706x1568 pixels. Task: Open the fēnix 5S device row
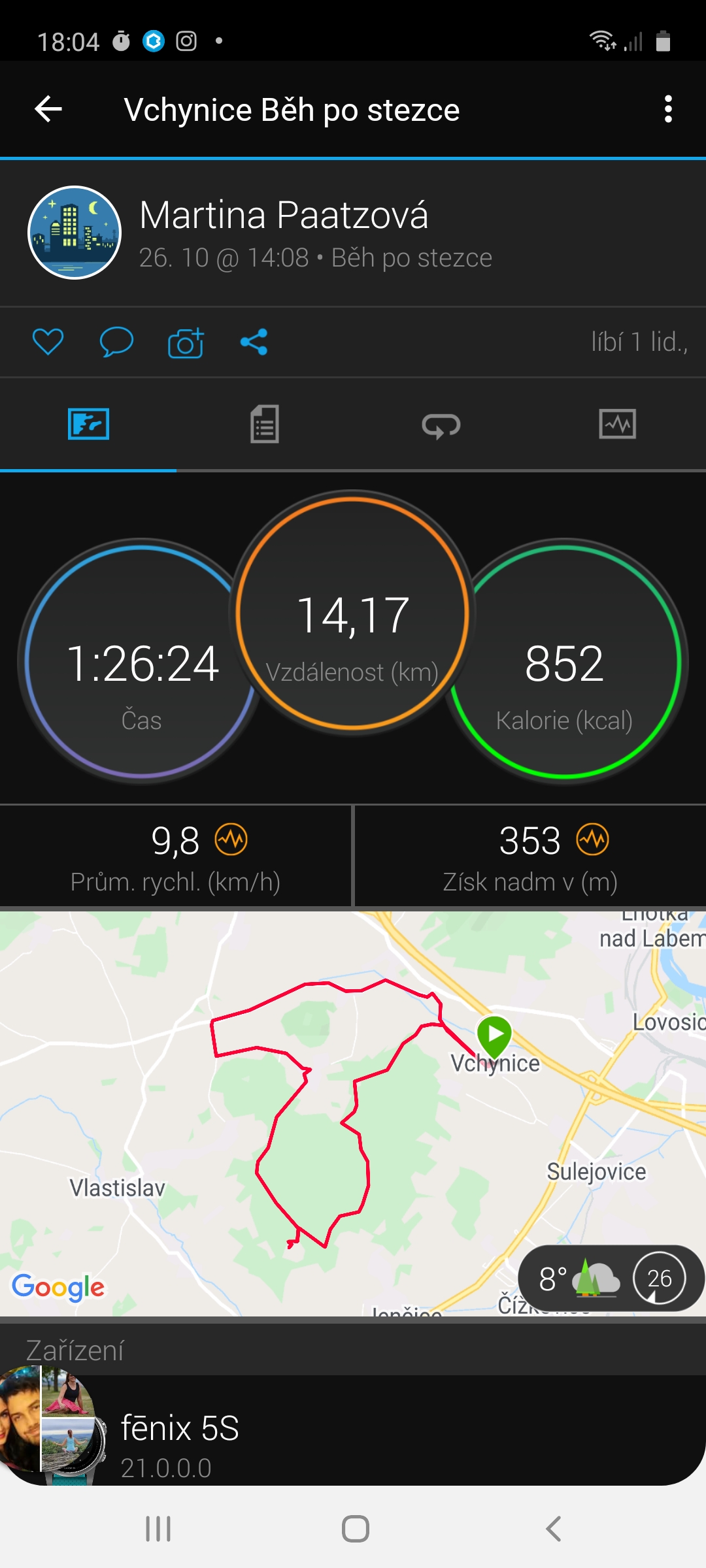(353, 1431)
